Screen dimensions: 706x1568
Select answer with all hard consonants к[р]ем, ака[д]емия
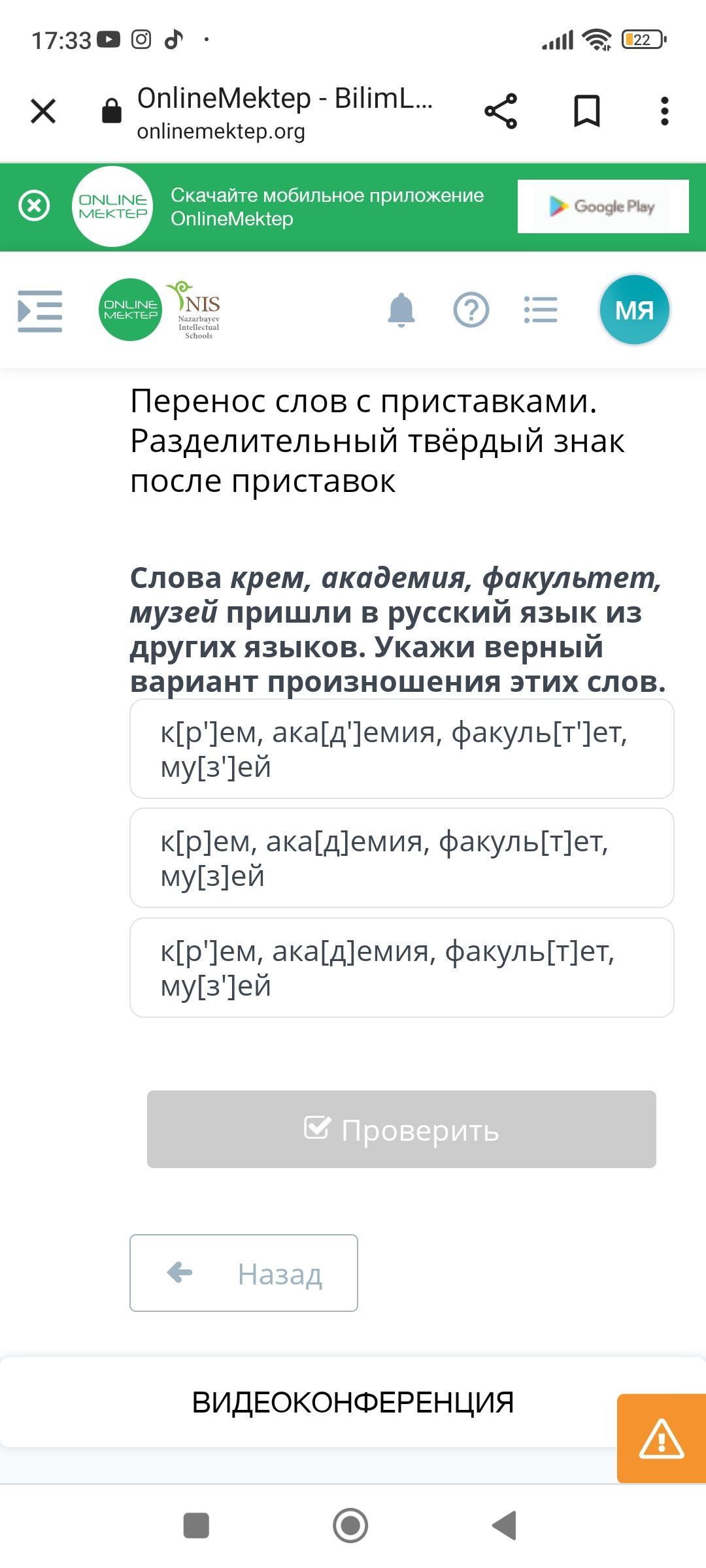coord(401,858)
